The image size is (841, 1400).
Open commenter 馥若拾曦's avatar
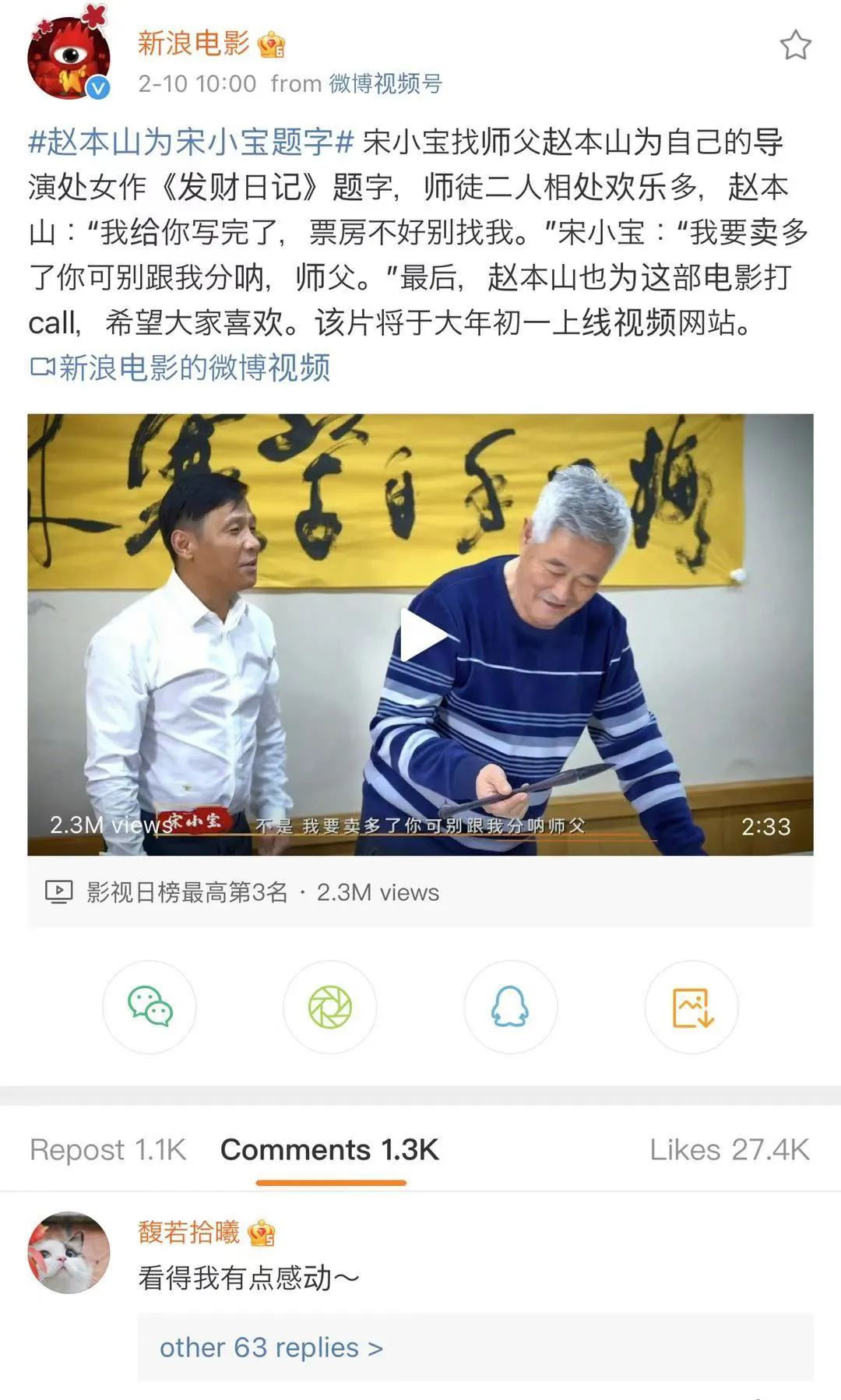pyautogui.click(x=69, y=1253)
